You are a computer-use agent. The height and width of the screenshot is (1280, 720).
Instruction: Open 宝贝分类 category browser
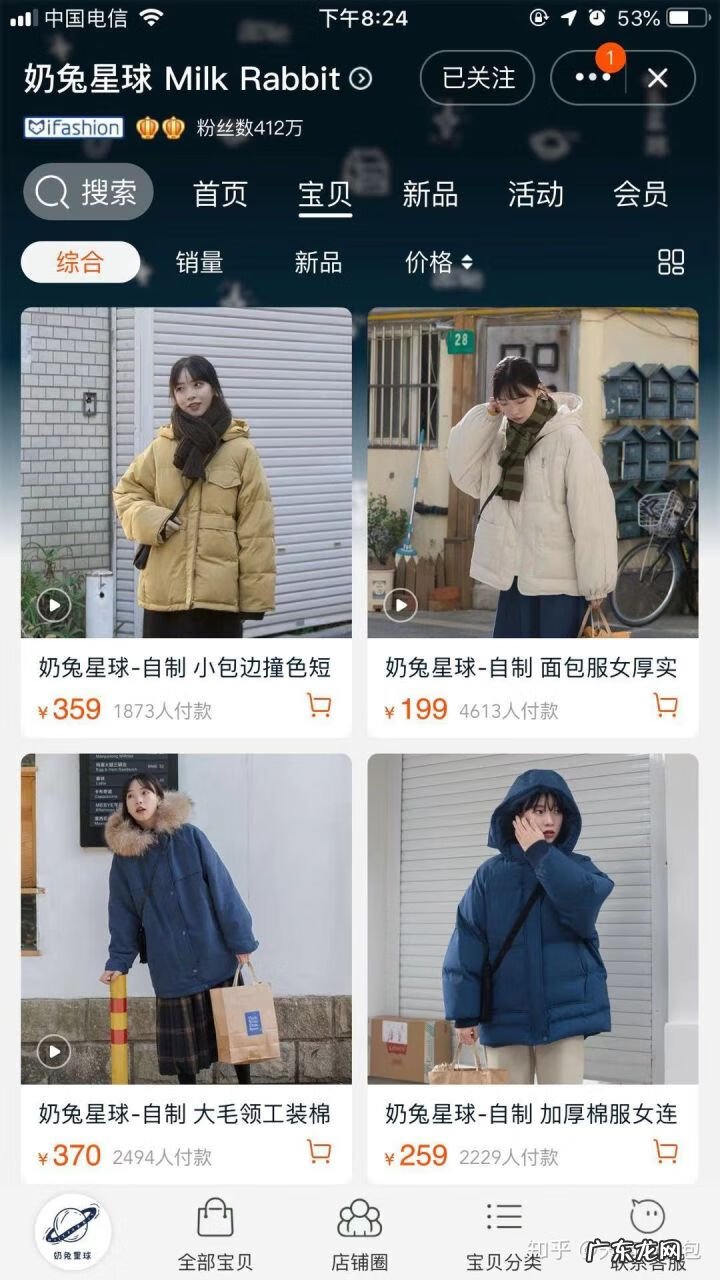[504, 1230]
